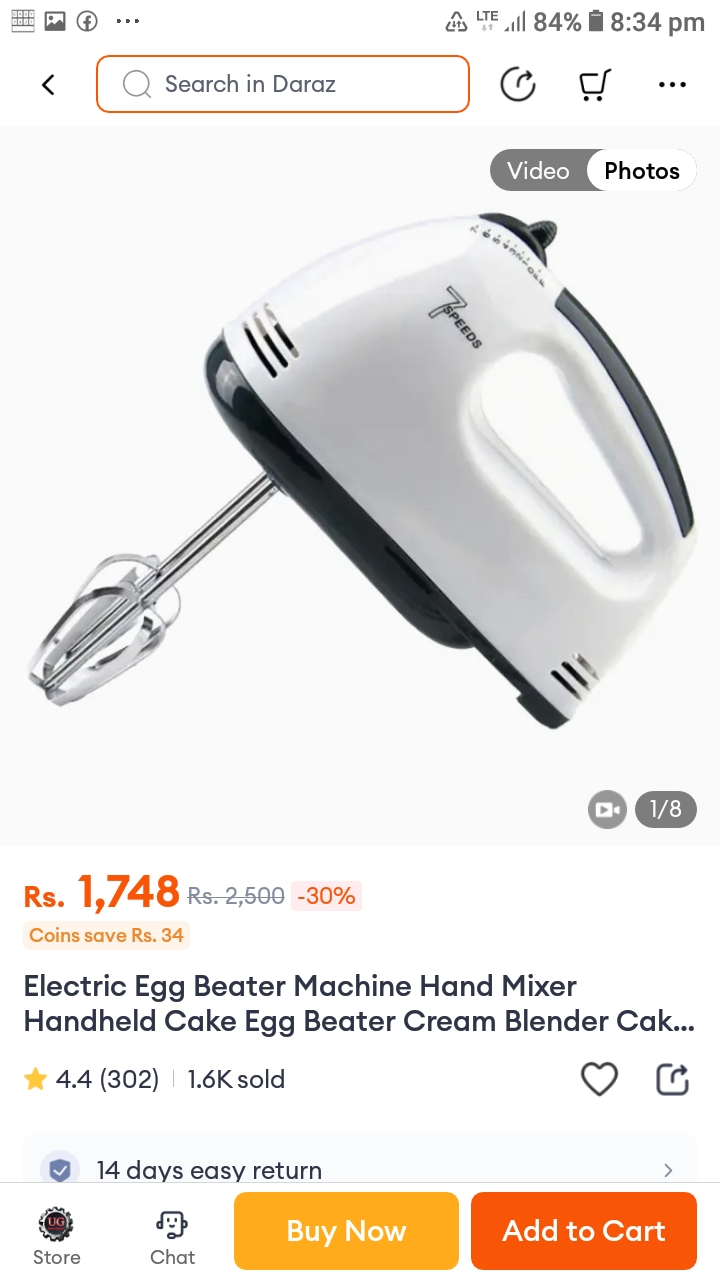Screen dimensions: 720x1280
Task: Visit the seller Store
Action: [56, 1236]
